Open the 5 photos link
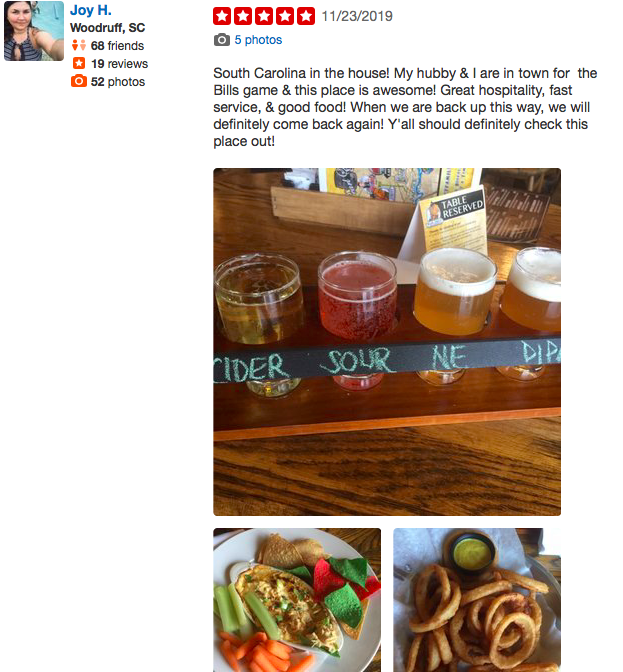623x672 pixels. pos(258,40)
